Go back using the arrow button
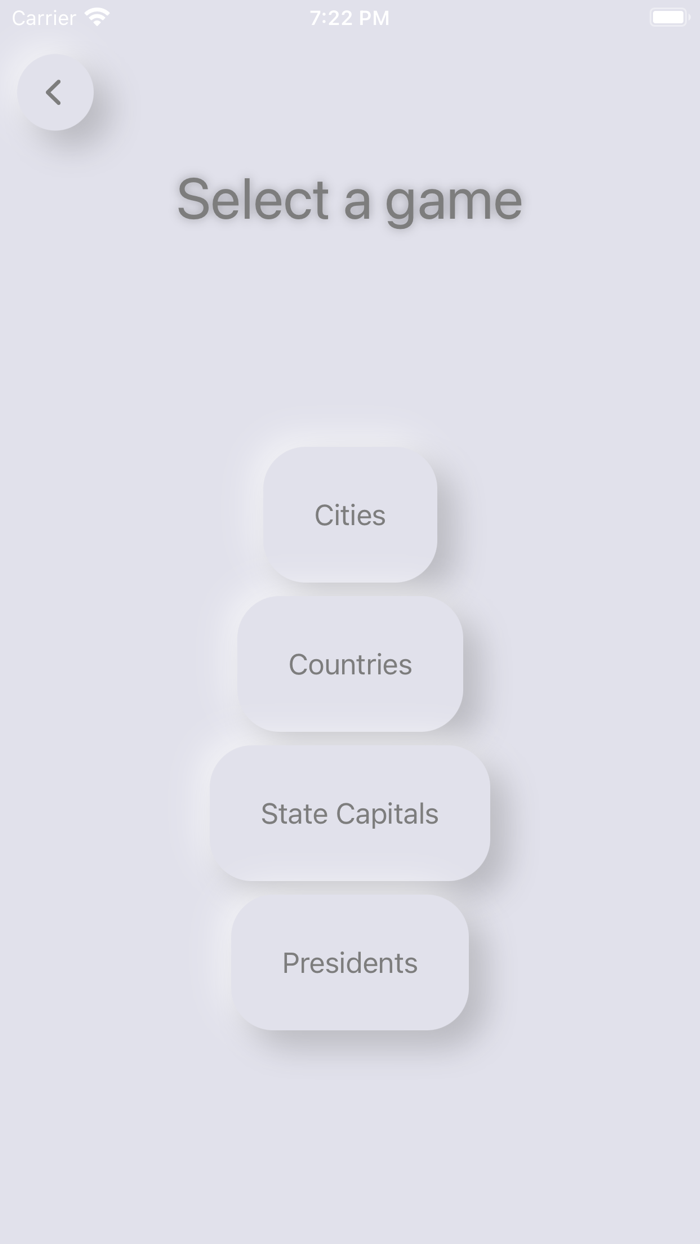The height and width of the screenshot is (1244, 700). (x=55, y=93)
